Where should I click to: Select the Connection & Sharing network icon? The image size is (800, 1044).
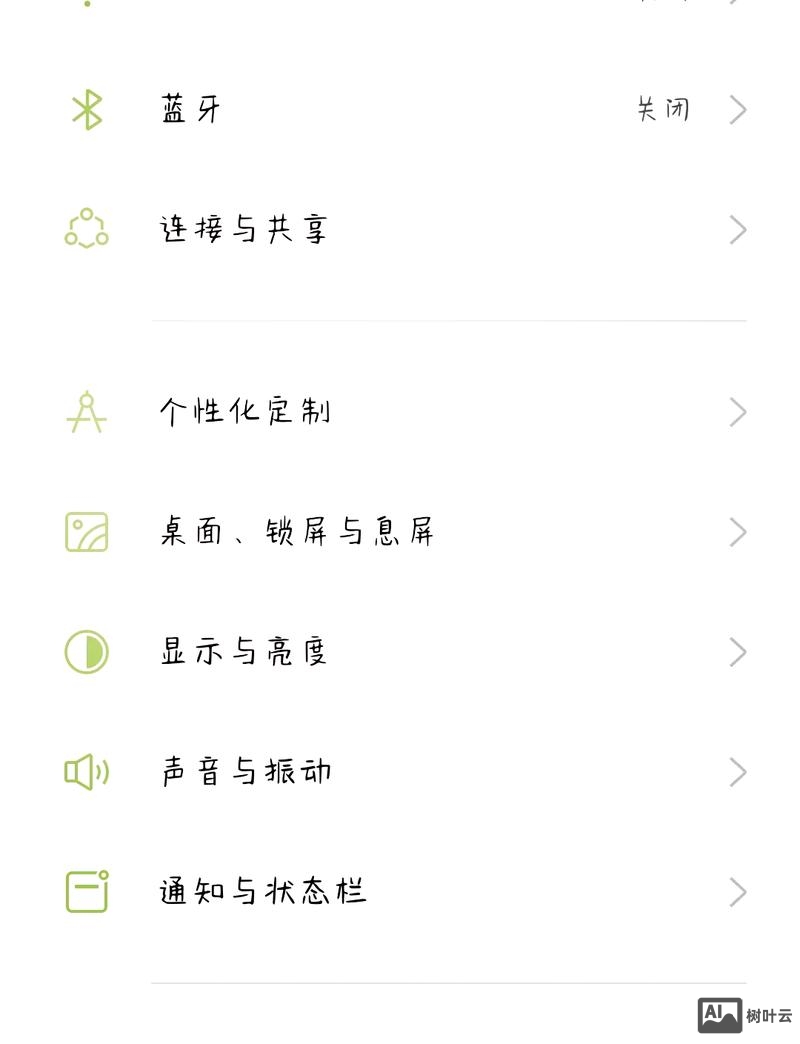[x=85, y=229]
